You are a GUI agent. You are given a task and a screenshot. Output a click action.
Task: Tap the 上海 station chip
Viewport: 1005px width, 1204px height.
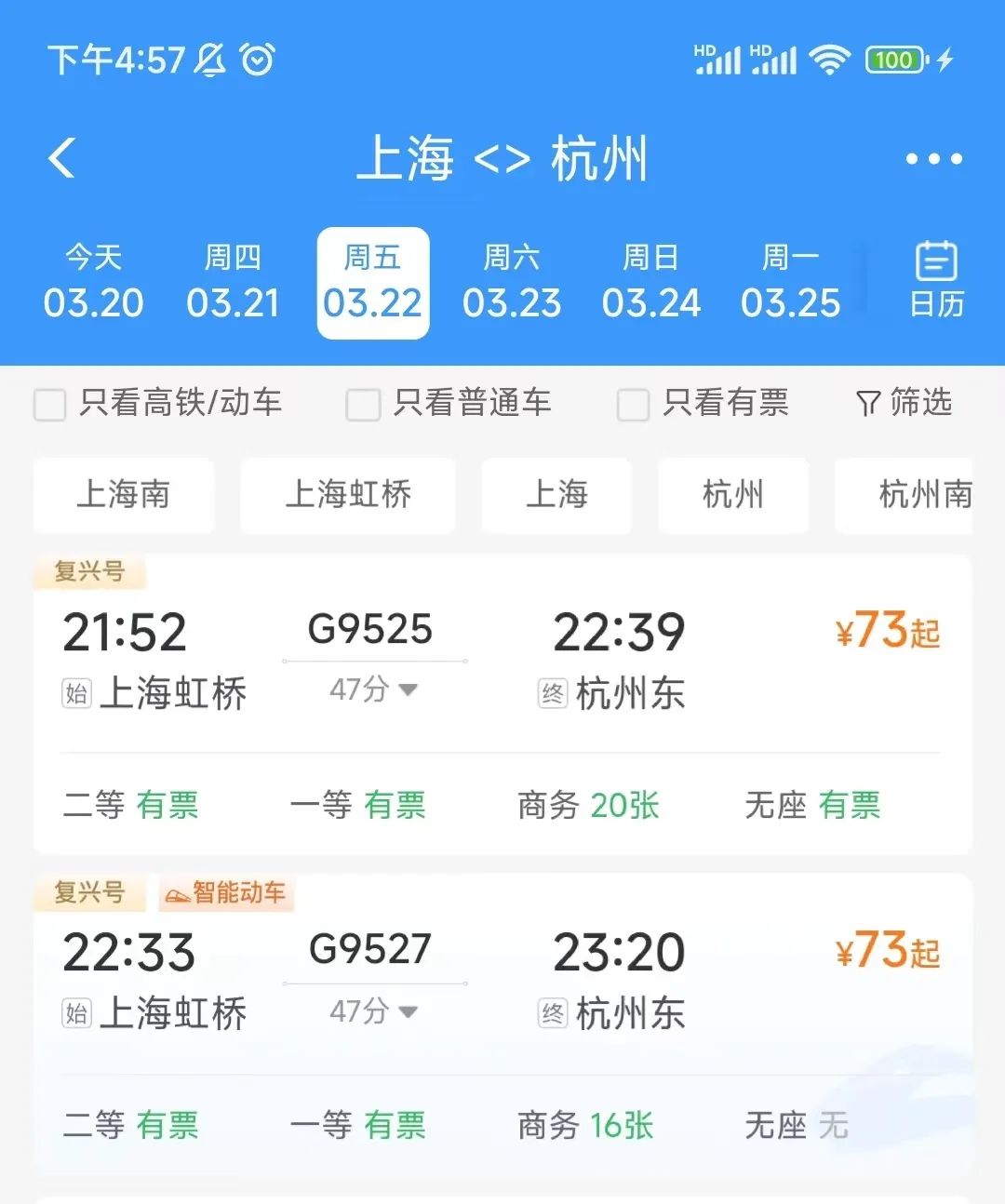click(x=556, y=495)
